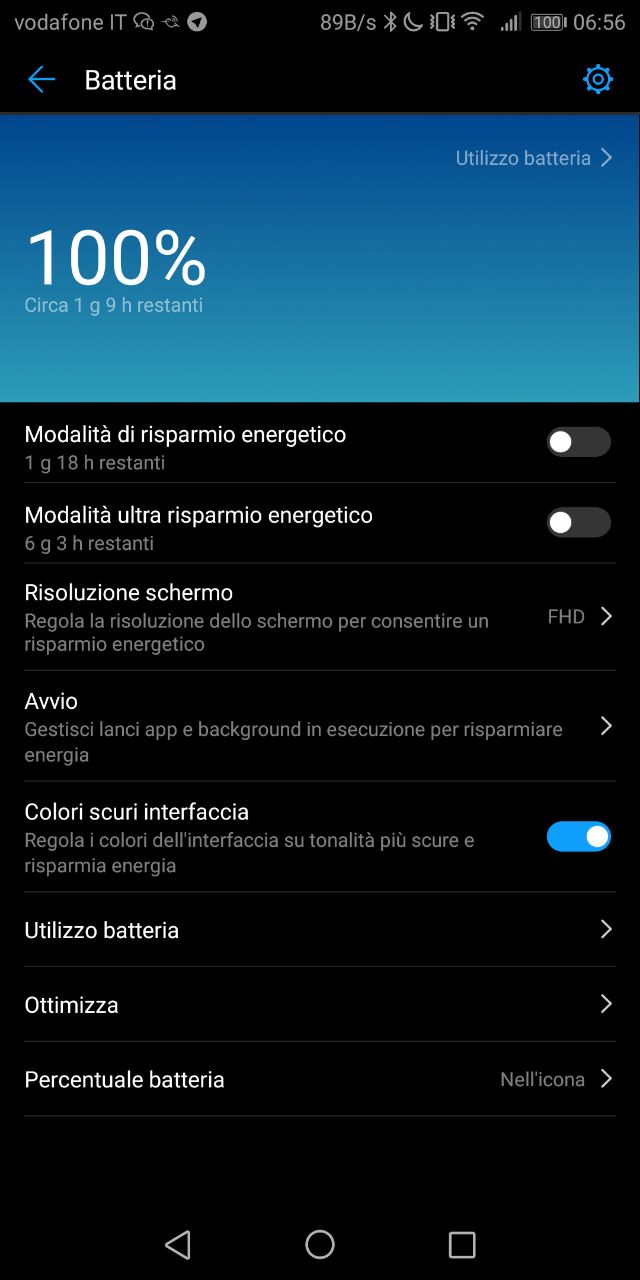
Task: Go back using the blue header arrow
Action: (41, 80)
